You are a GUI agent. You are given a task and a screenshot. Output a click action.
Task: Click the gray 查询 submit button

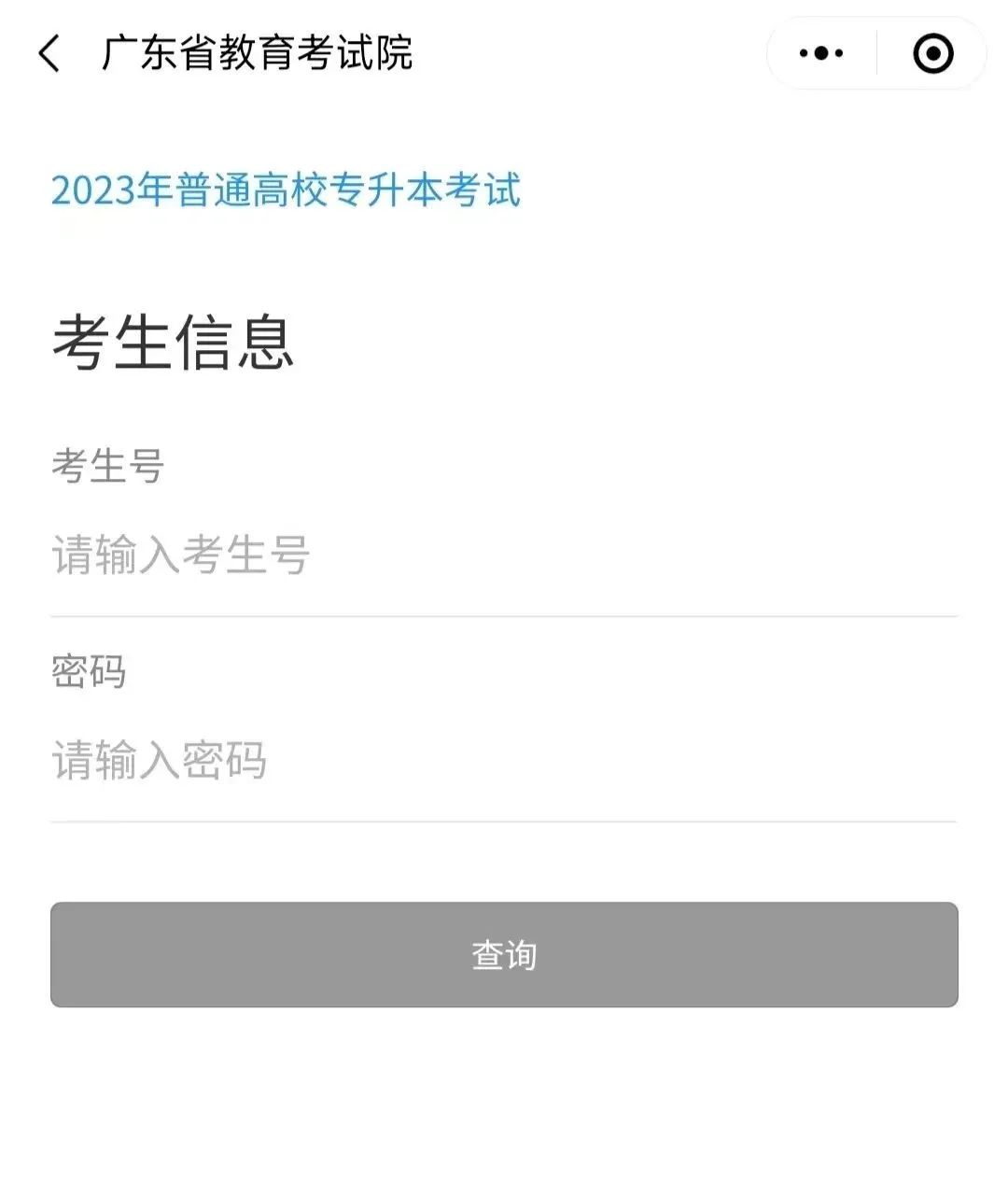[504, 955]
